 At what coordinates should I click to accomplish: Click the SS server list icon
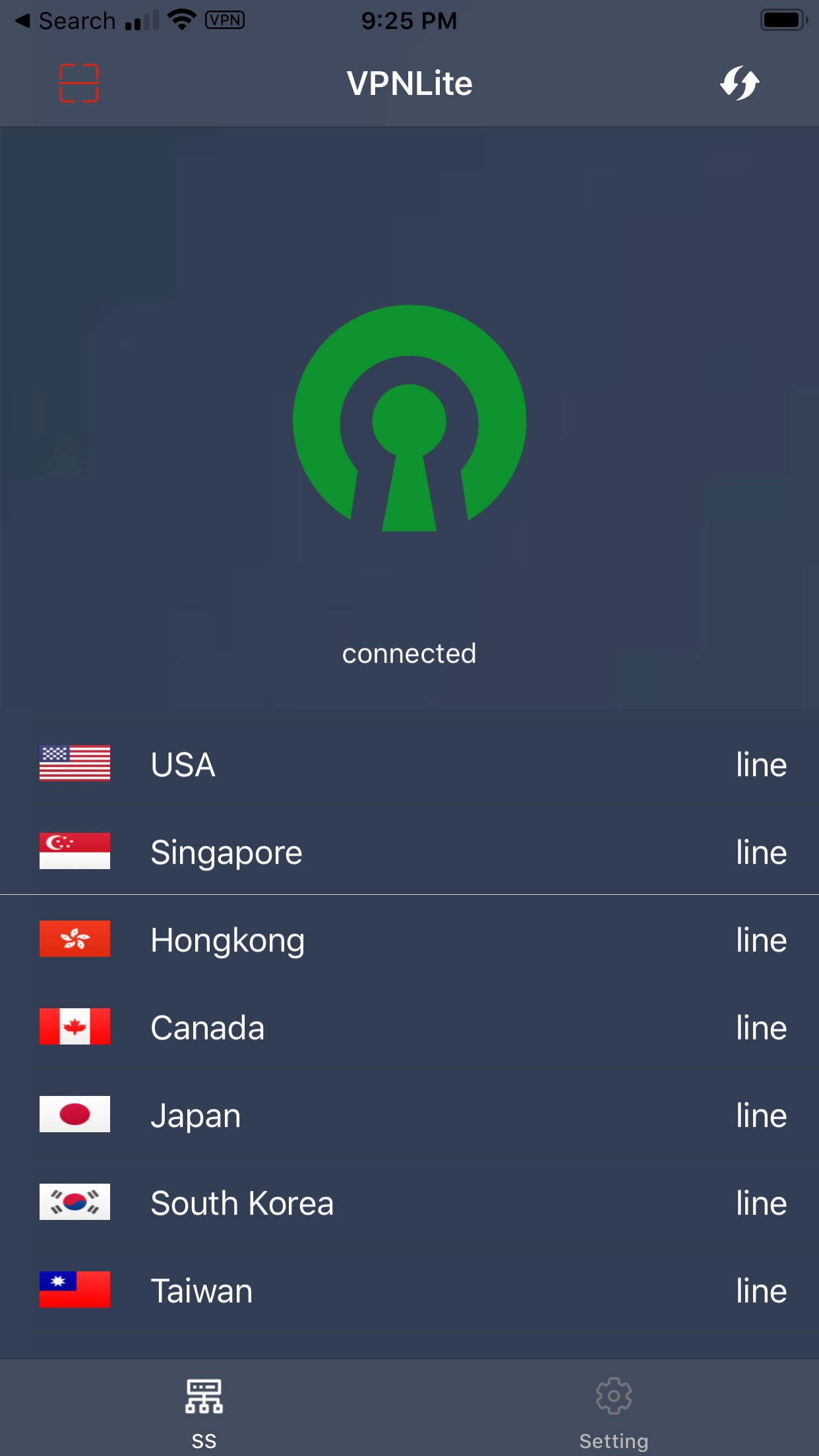point(204,1397)
